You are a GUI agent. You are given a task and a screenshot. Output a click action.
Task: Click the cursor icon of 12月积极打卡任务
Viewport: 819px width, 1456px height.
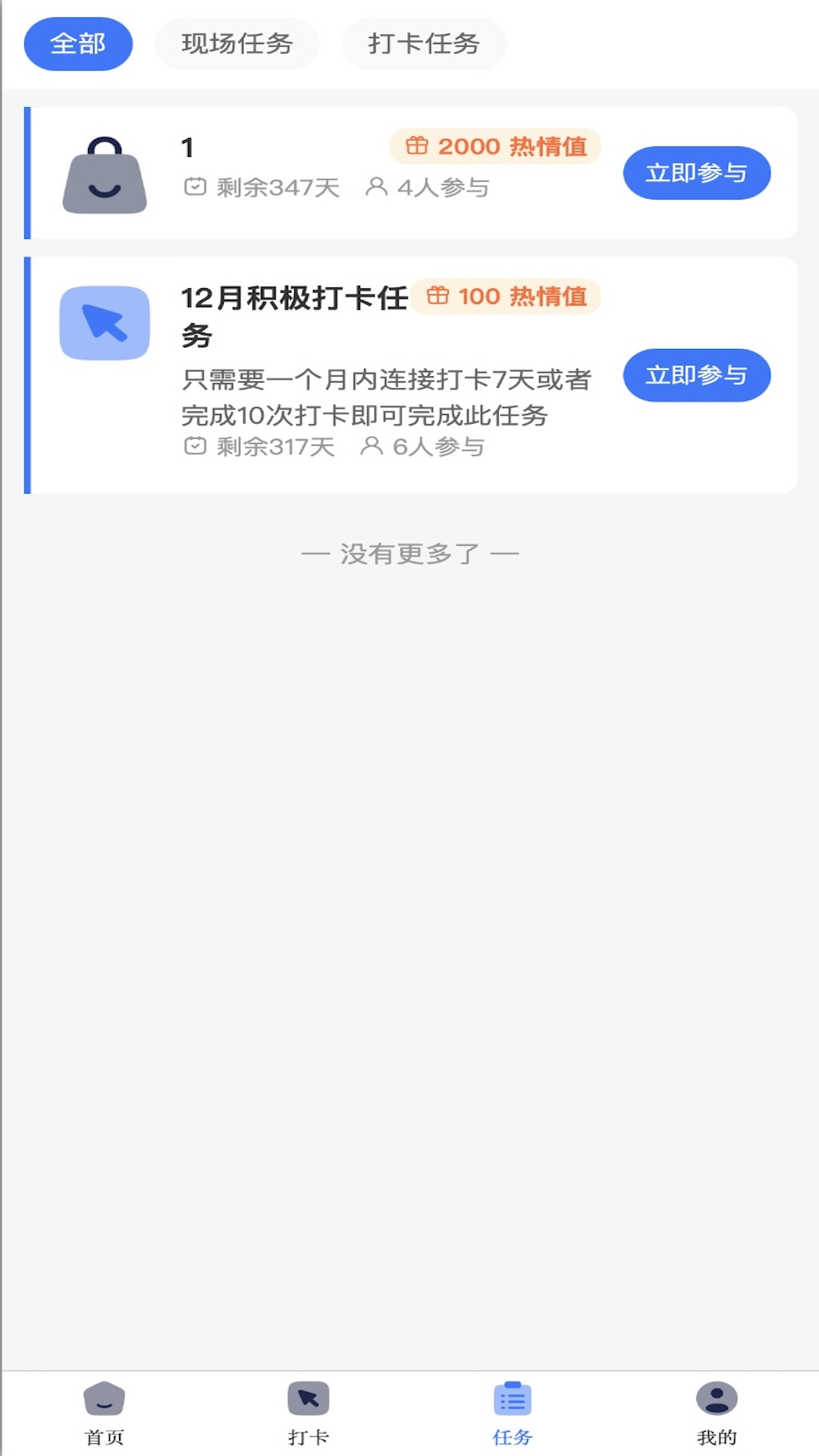point(106,322)
